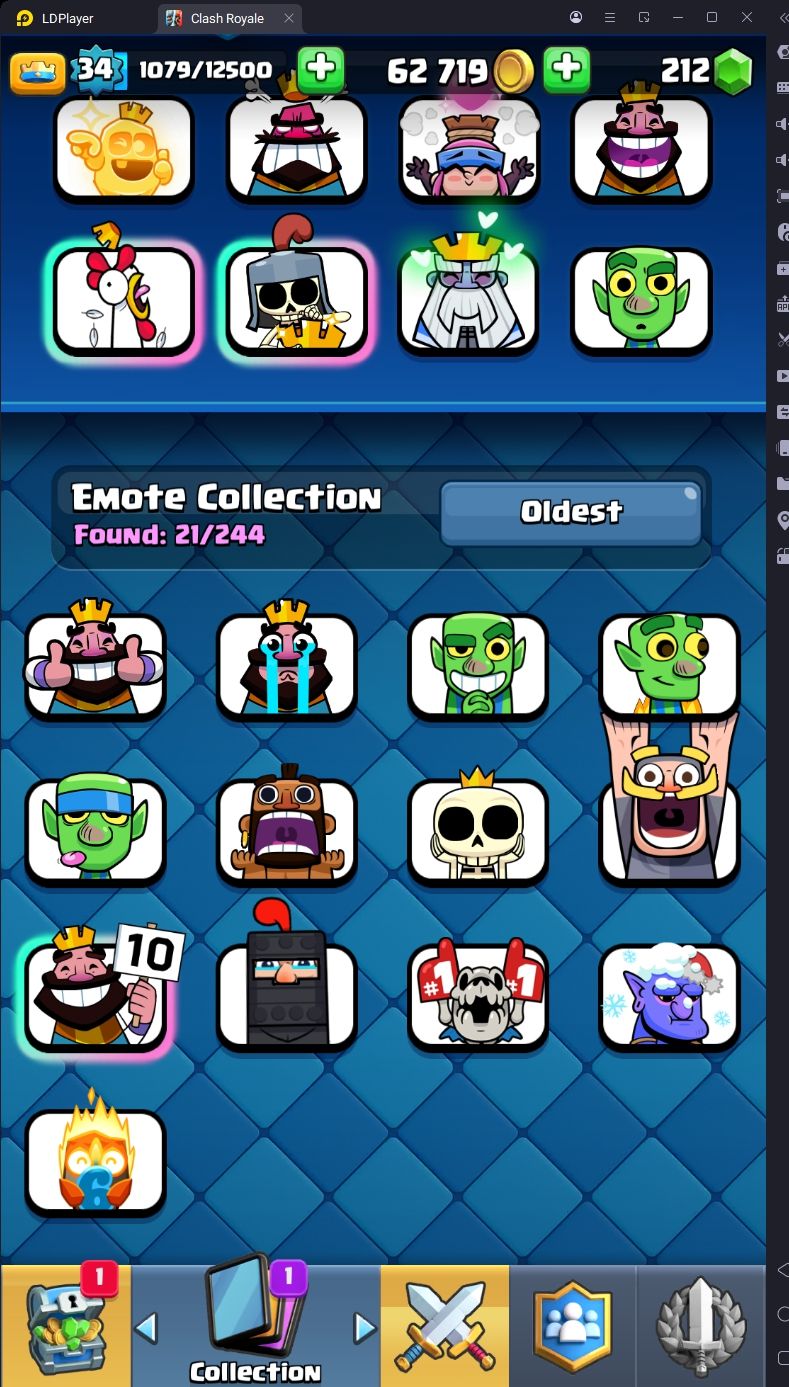Go to the next Collection section arrow
Viewport: 789px width, 1387px height.
364,1328
